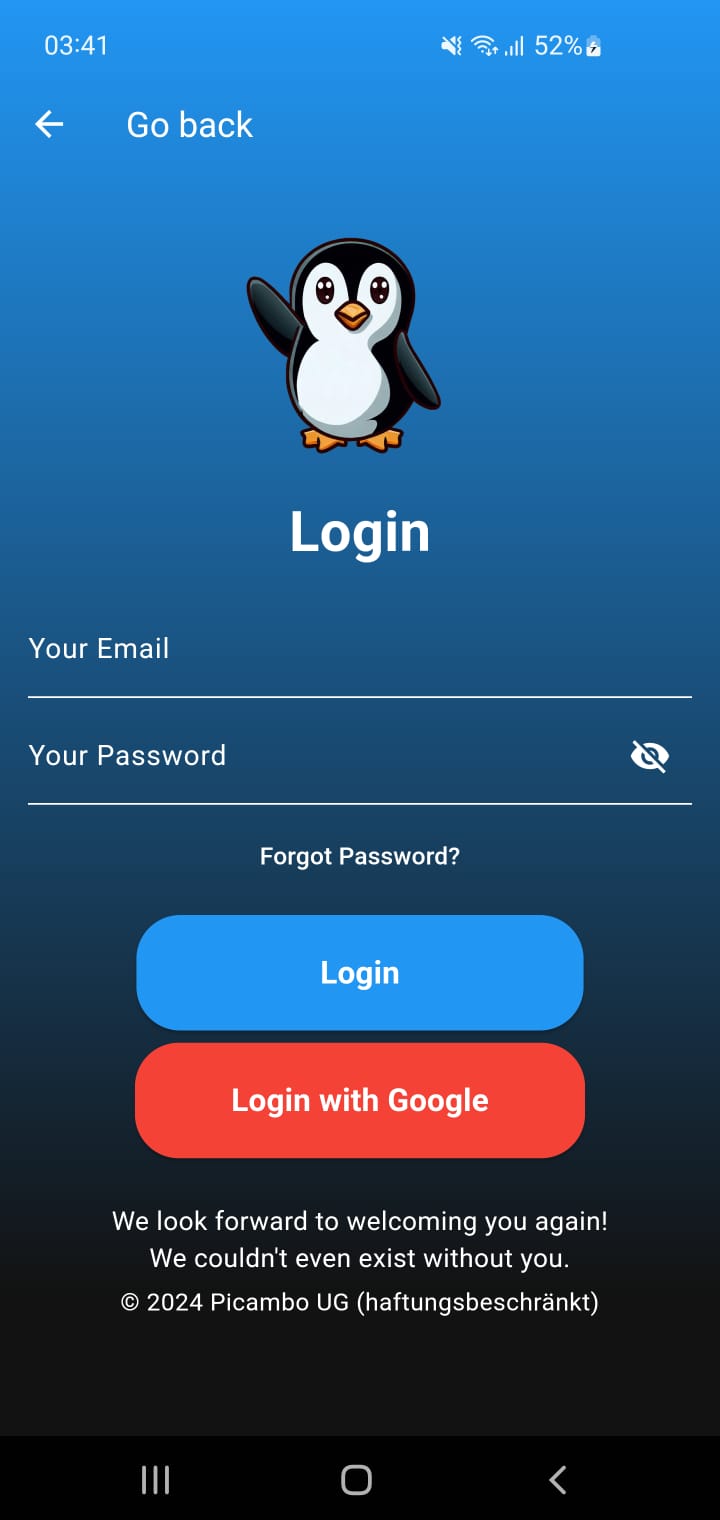This screenshot has height=1520, width=720.
Task: Go to the home screen
Action: click(357, 1480)
